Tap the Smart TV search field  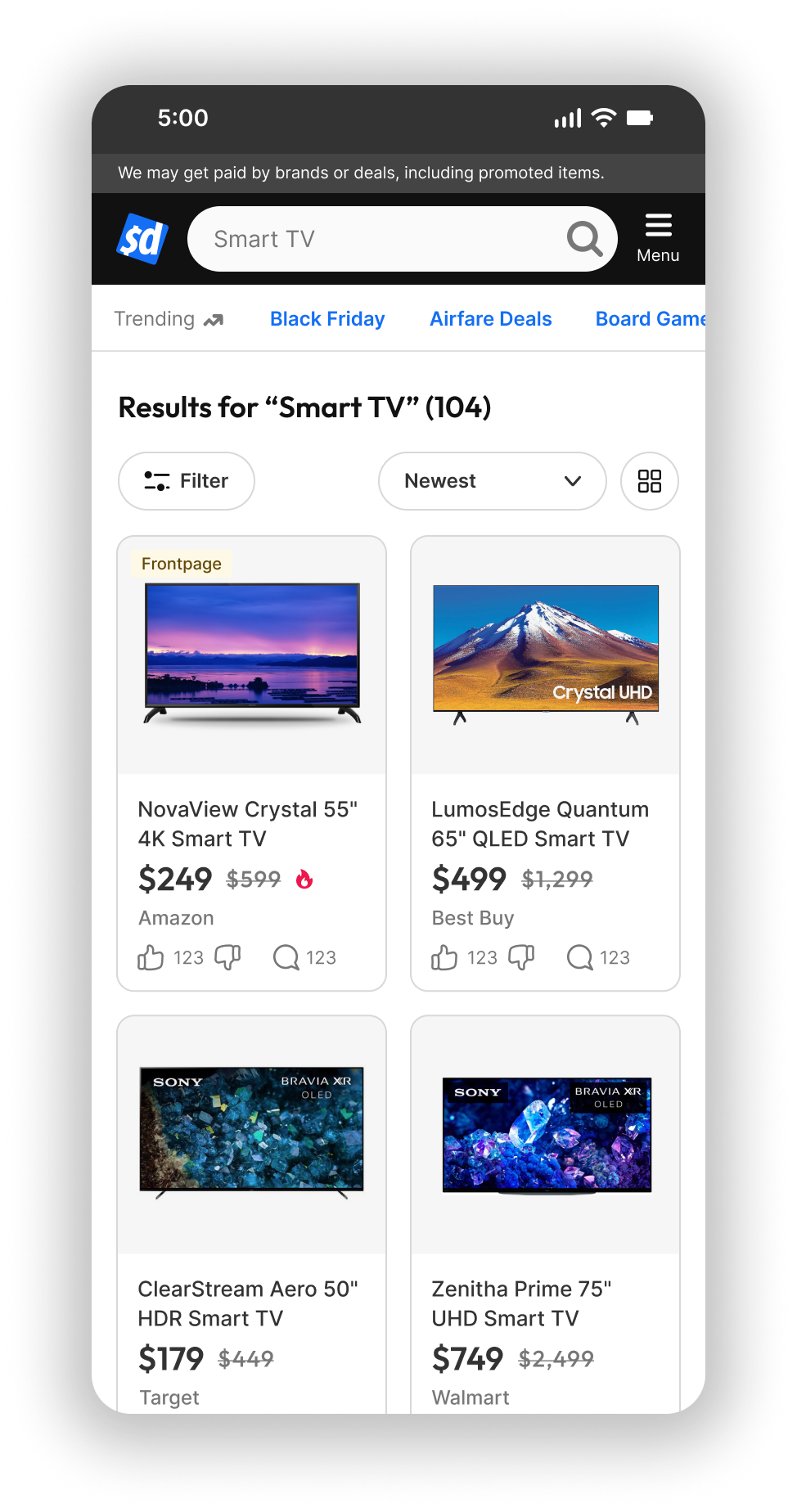point(376,239)
